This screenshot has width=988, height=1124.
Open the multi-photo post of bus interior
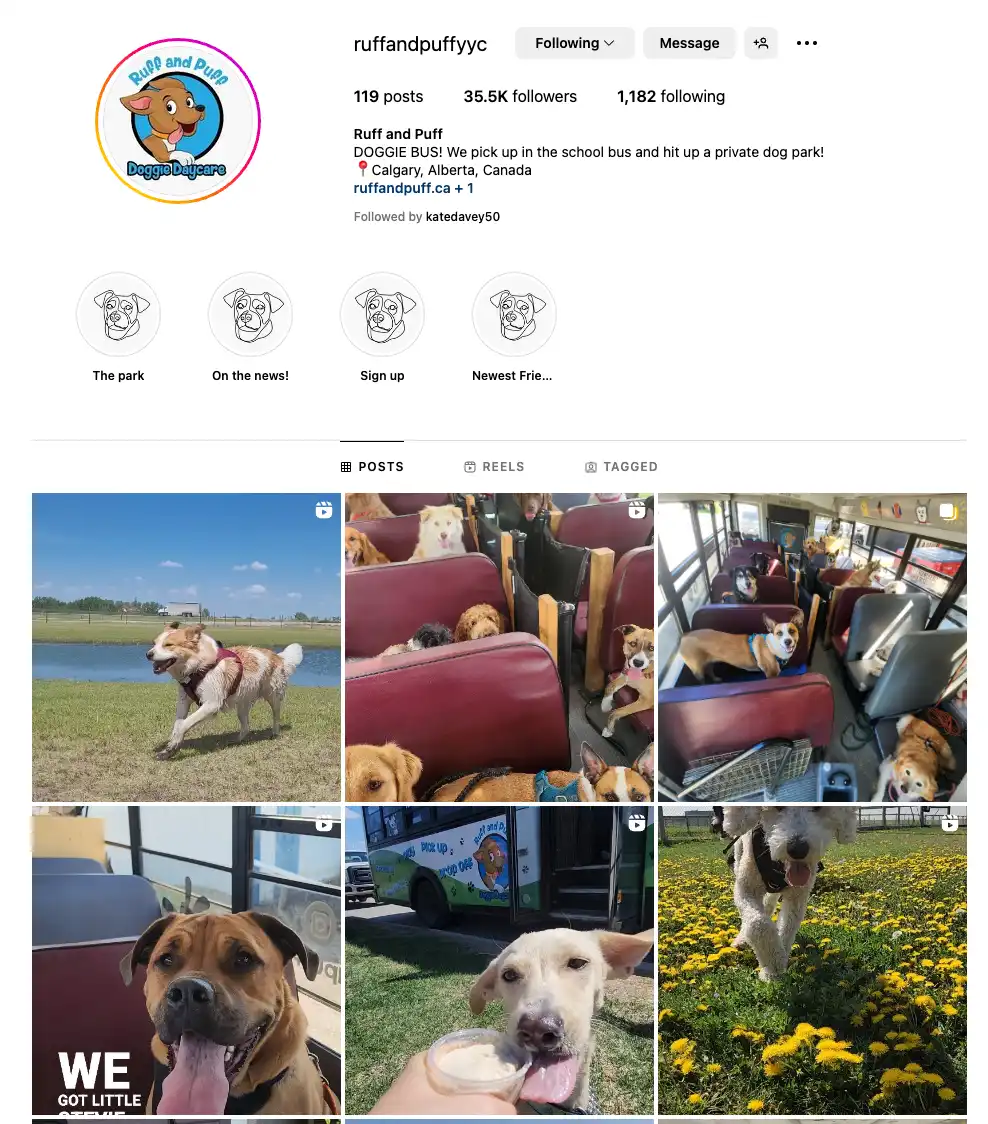(x=812, y=647)
